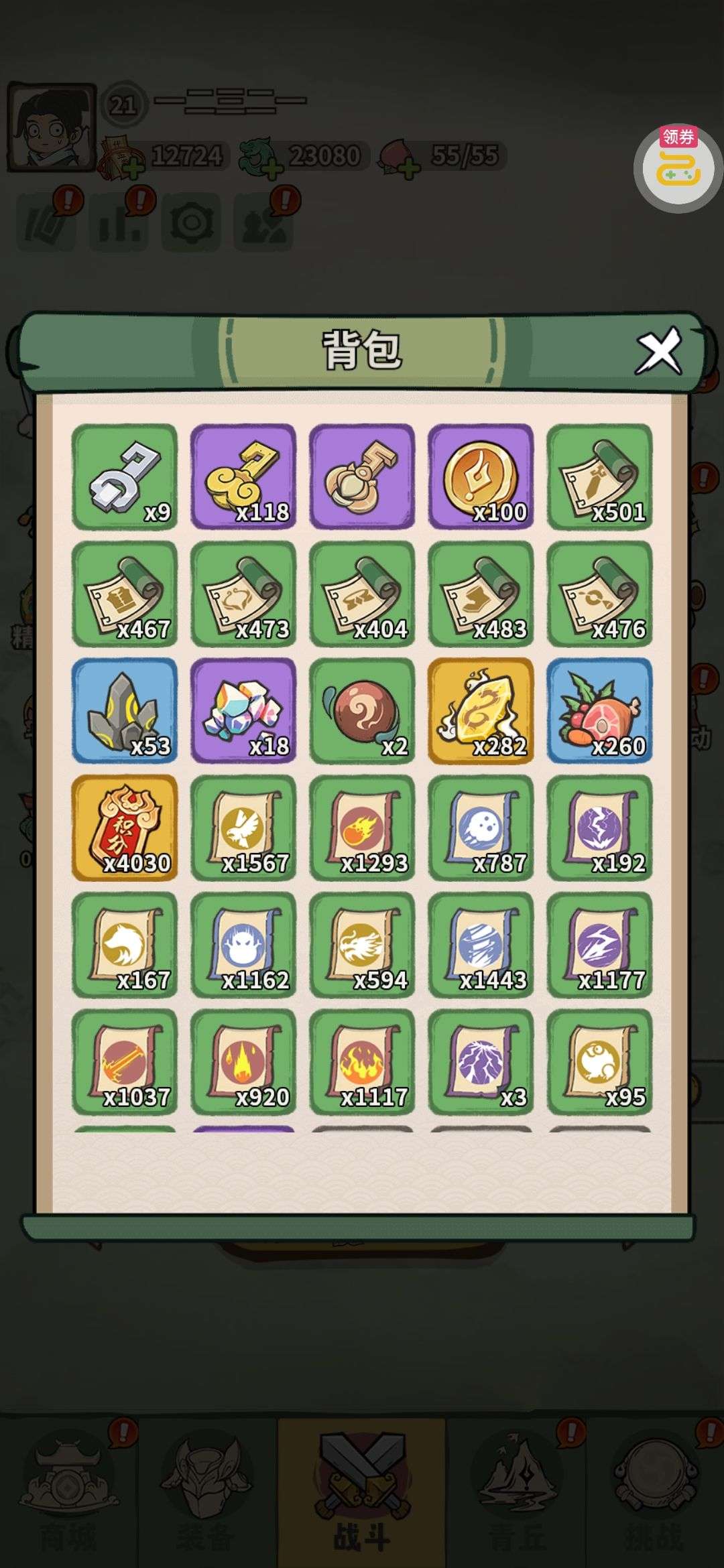Tap the gold coin item x100

point(481,476)
